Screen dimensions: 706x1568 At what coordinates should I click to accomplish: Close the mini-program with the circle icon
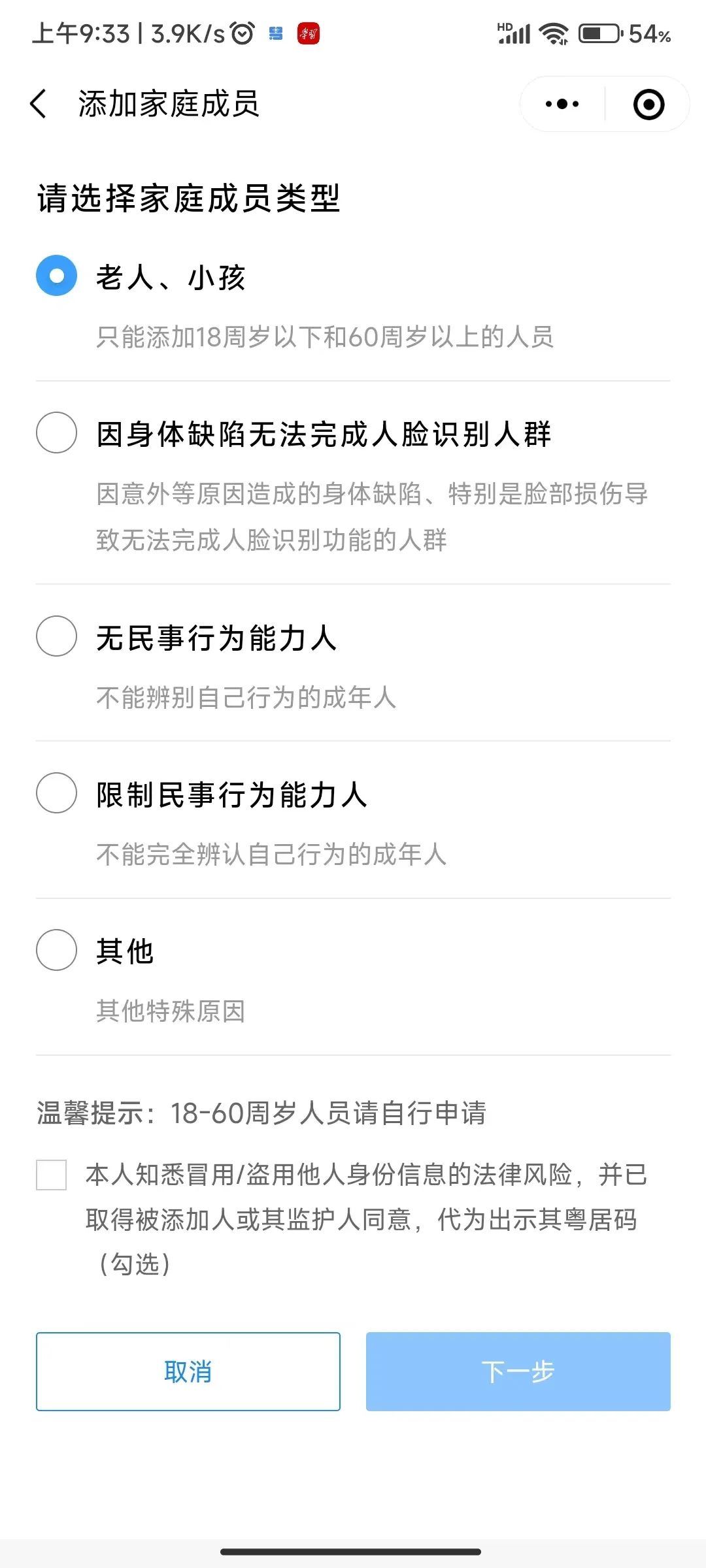tap(648, 105)
